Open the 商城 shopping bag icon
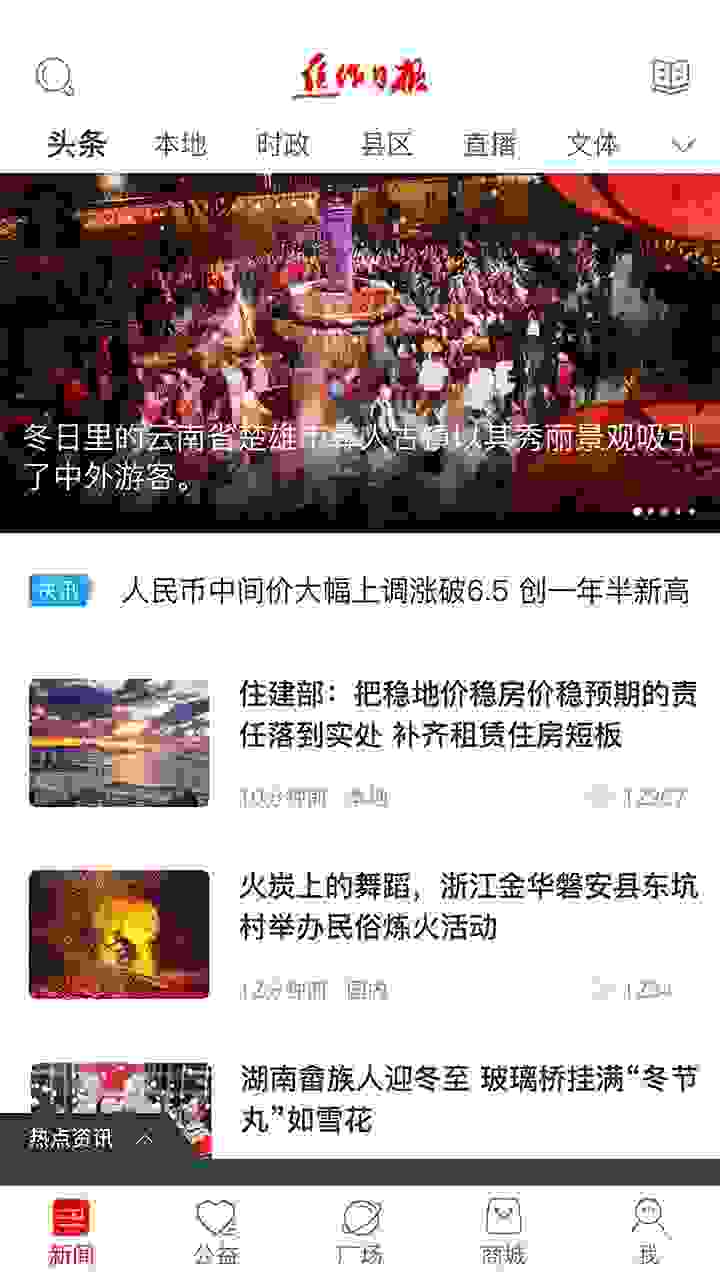Viewport: 720px width, 1280px height. pyautogui.click(x=503, y=1218)
